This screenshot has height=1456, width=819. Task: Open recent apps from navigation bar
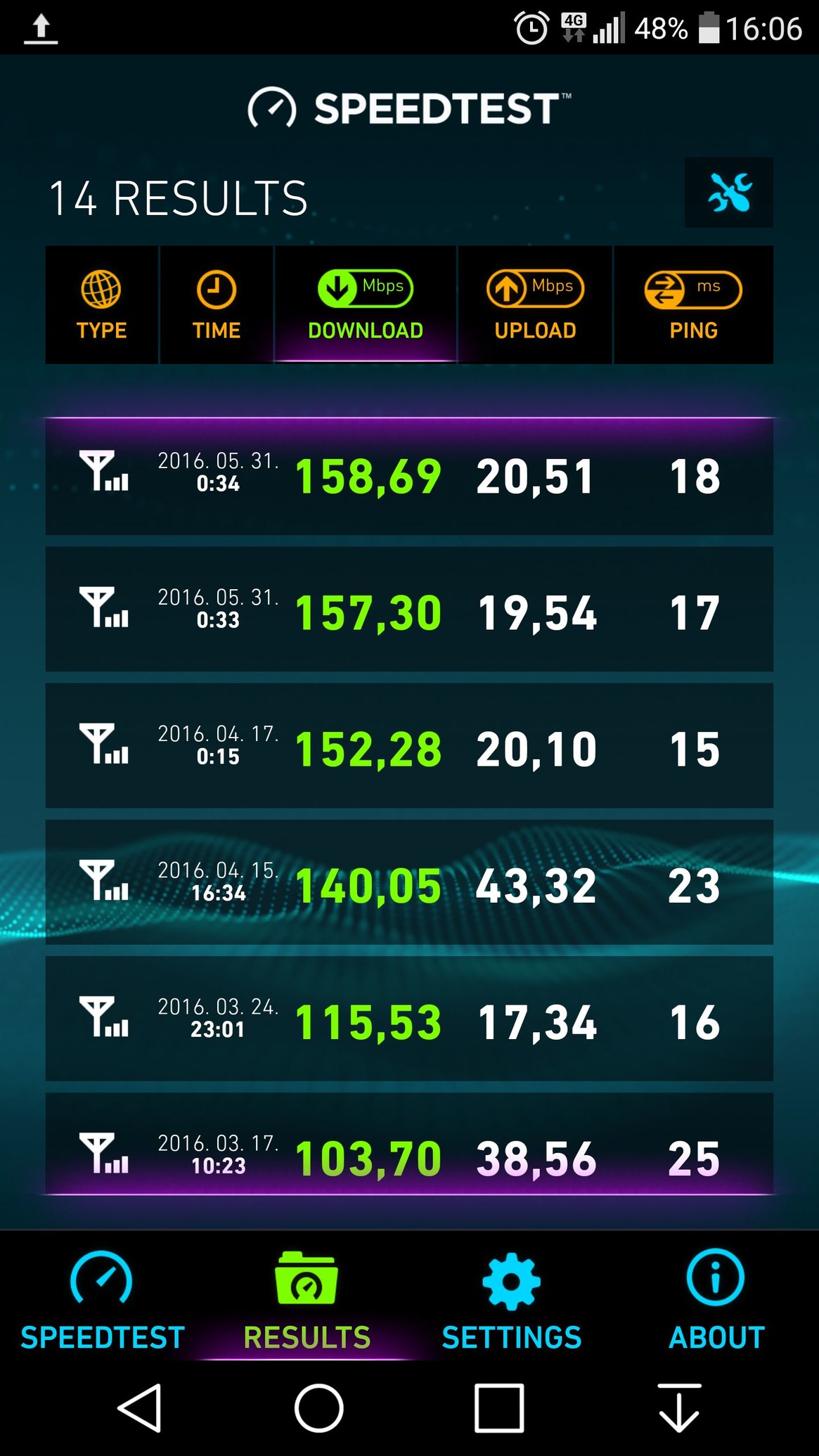tap(499, 1408)
